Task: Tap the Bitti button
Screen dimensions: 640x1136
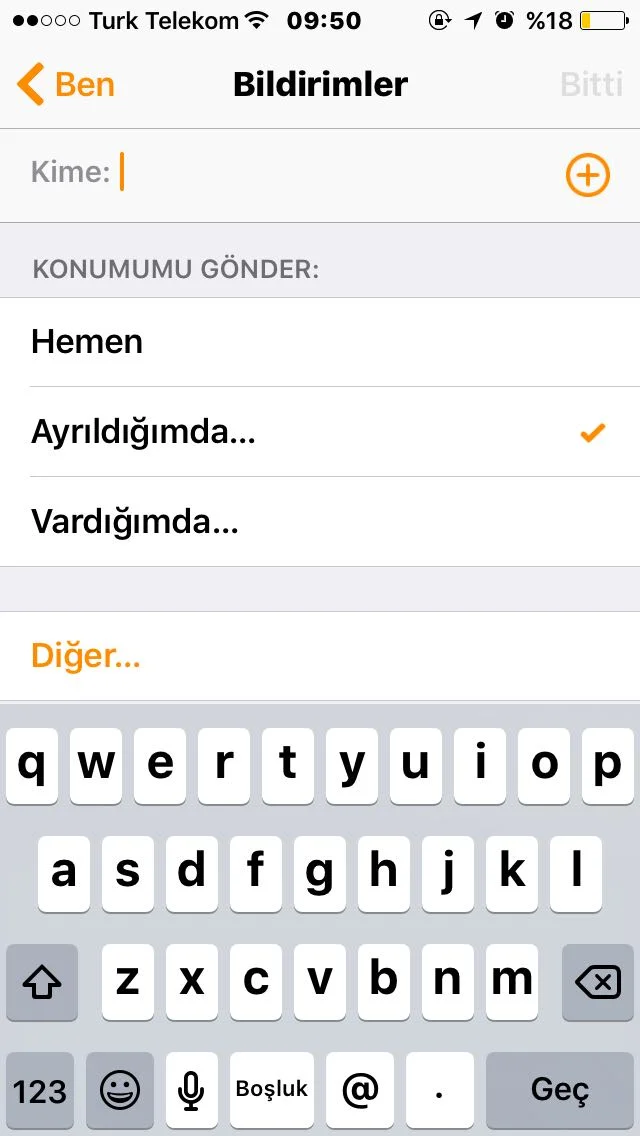Action: [x=591, y=85]
